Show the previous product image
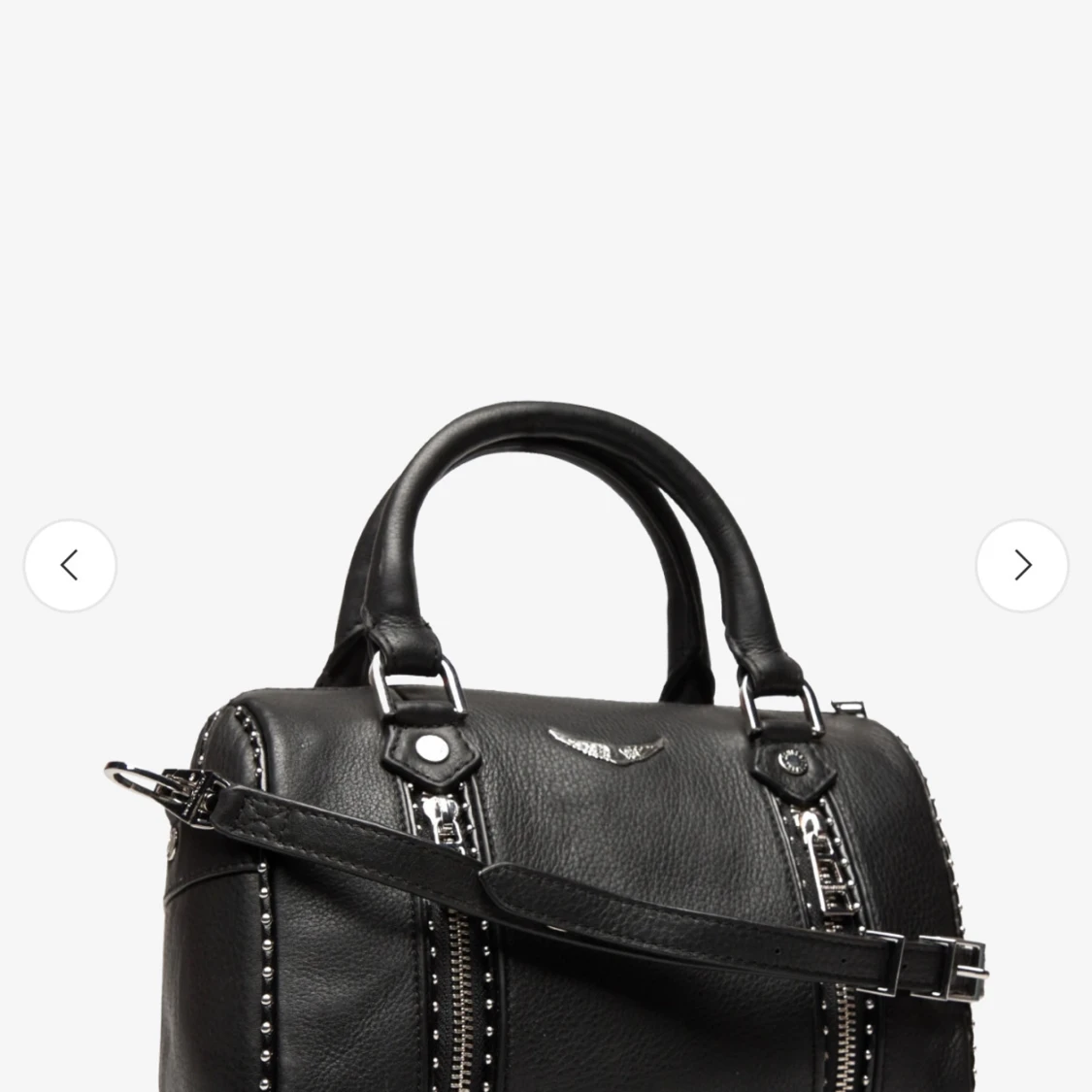The height and width of the screenshot is (1092, 1092). pyautogui.click(x=70, y=566)
